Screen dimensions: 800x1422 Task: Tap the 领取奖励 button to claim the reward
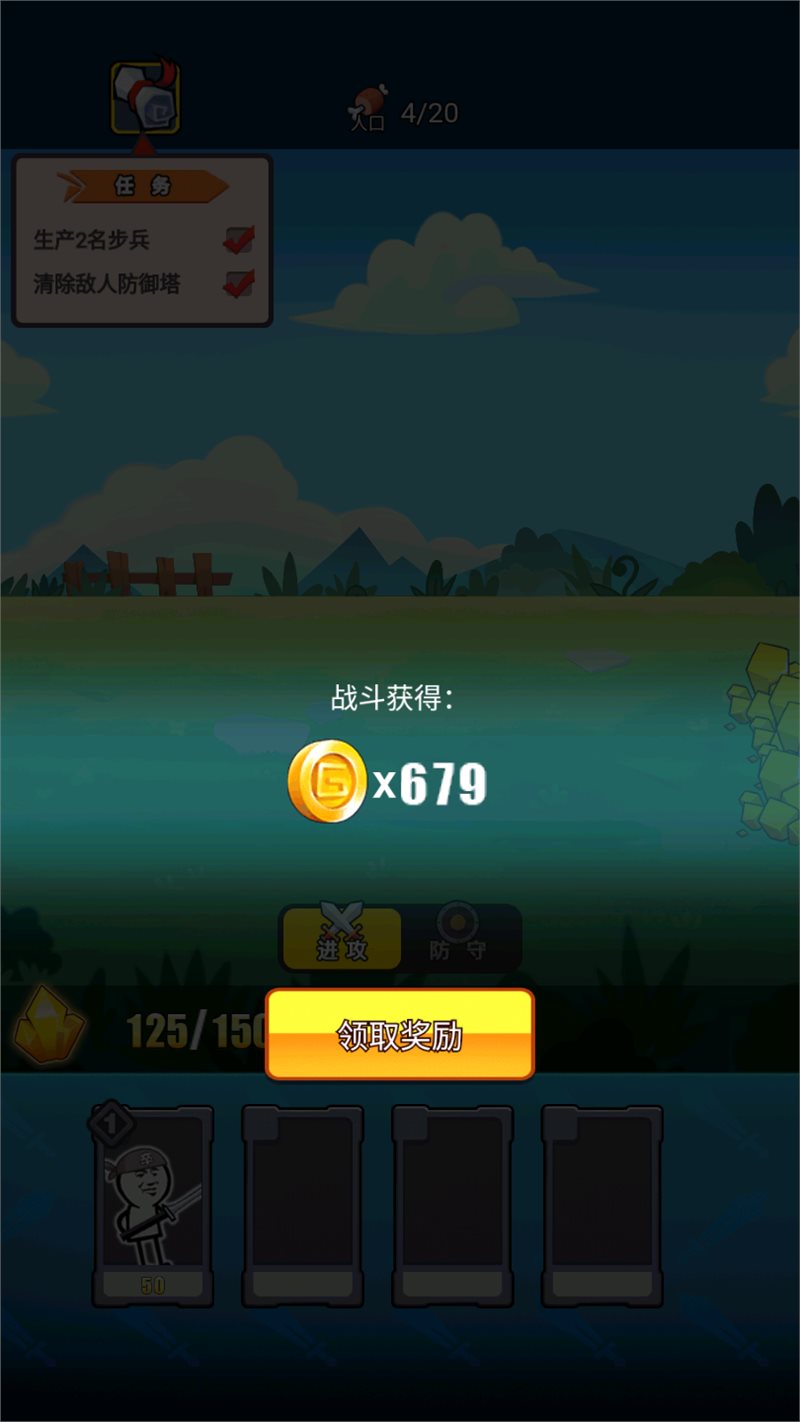[400, 1035]
